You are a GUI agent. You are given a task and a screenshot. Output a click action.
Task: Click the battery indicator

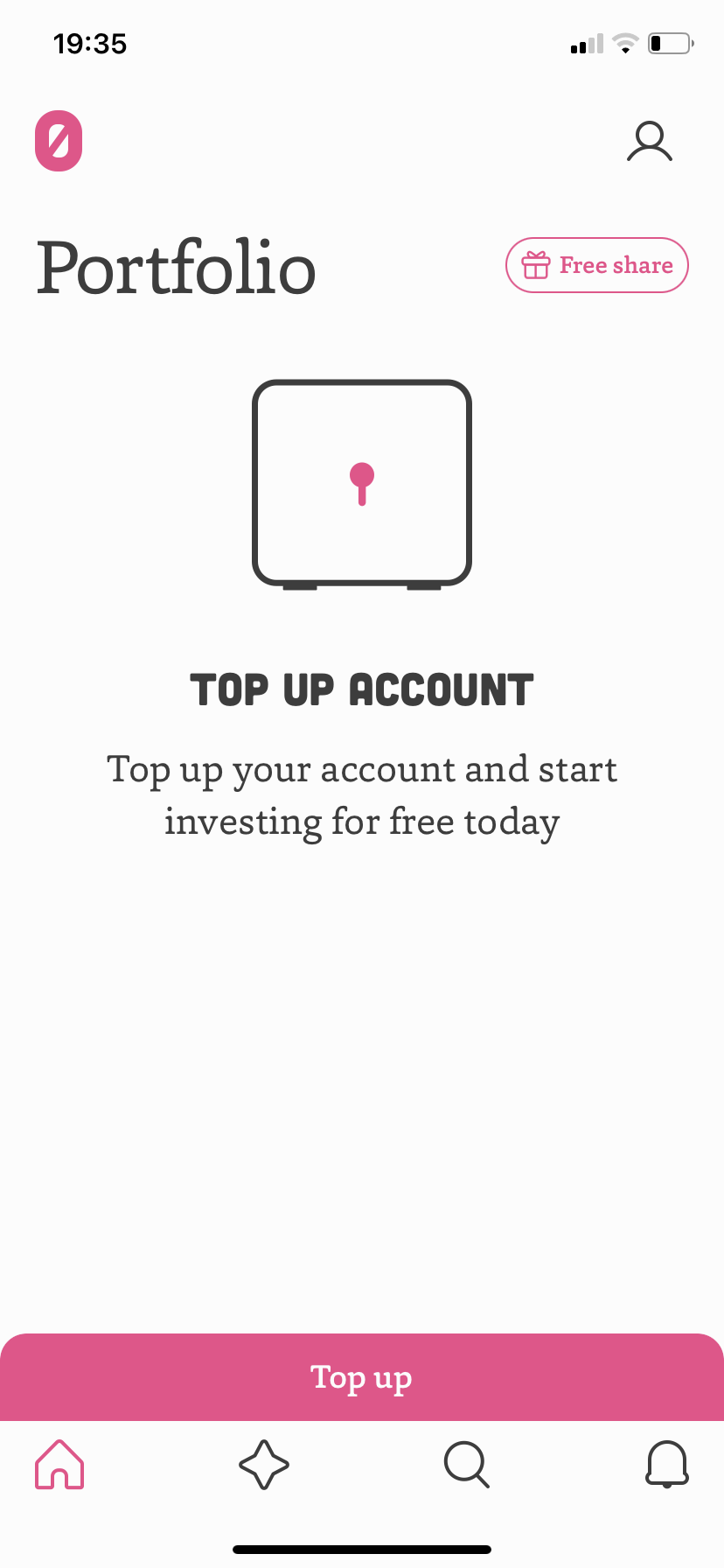(x=669, y=43)
